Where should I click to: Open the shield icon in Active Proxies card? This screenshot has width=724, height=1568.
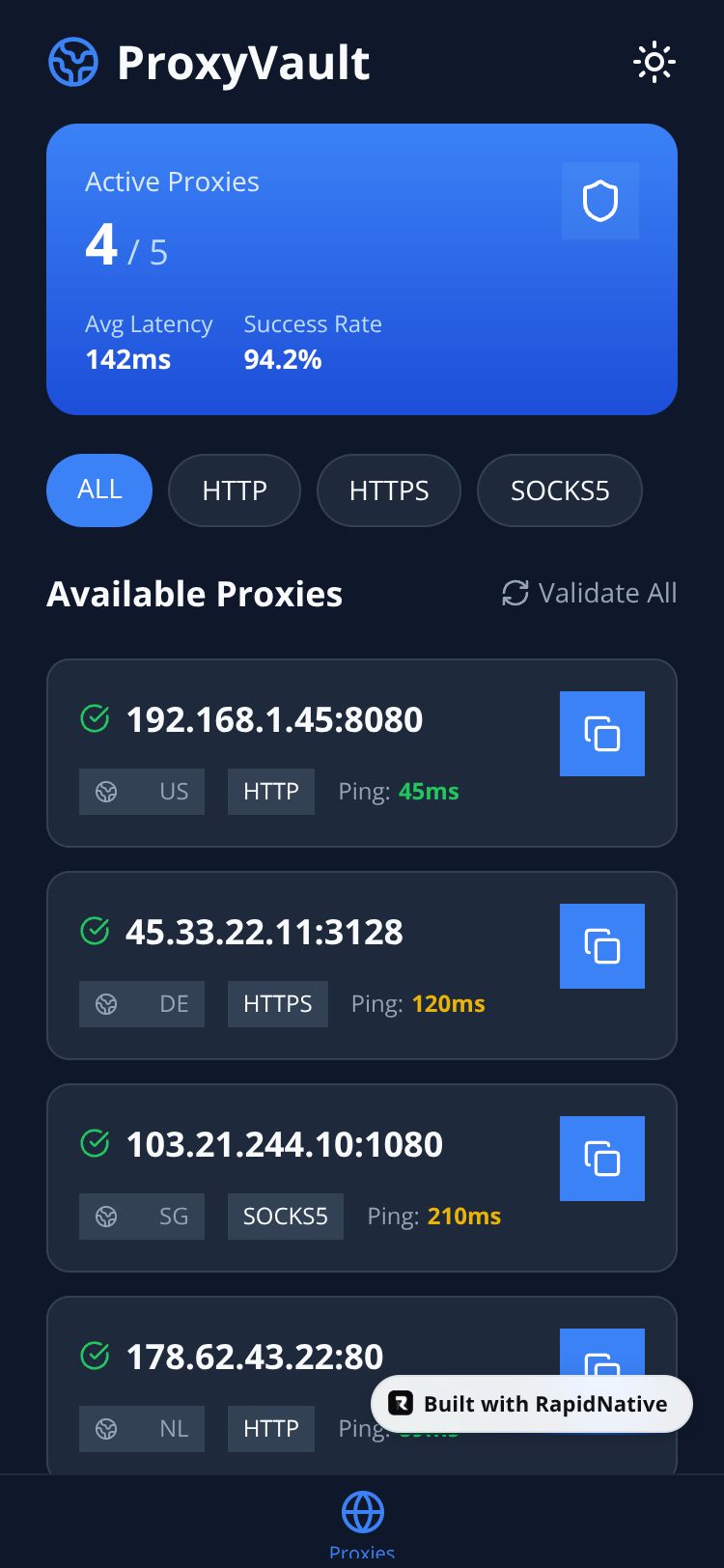(x=599, y=201)
